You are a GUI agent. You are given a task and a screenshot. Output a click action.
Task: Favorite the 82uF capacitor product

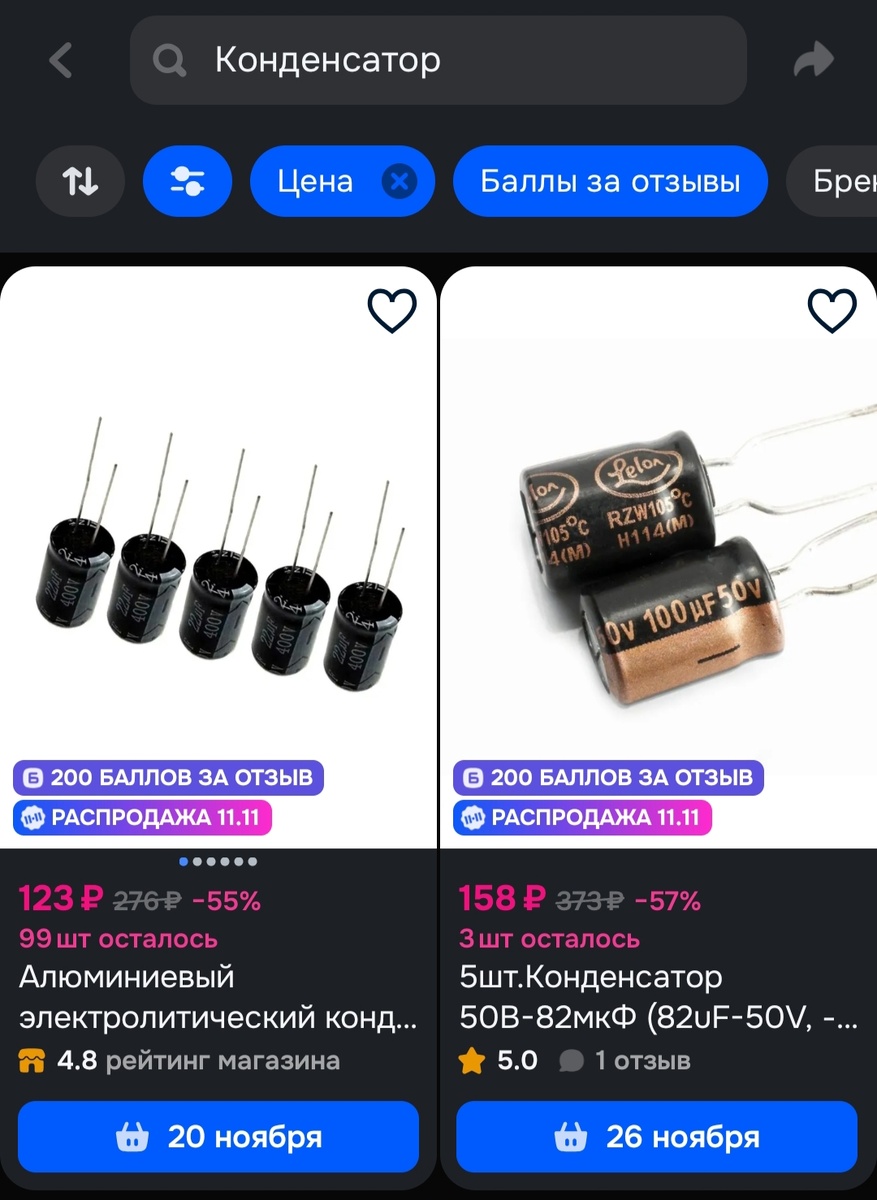pyautogui.click(x=831, y=310)
